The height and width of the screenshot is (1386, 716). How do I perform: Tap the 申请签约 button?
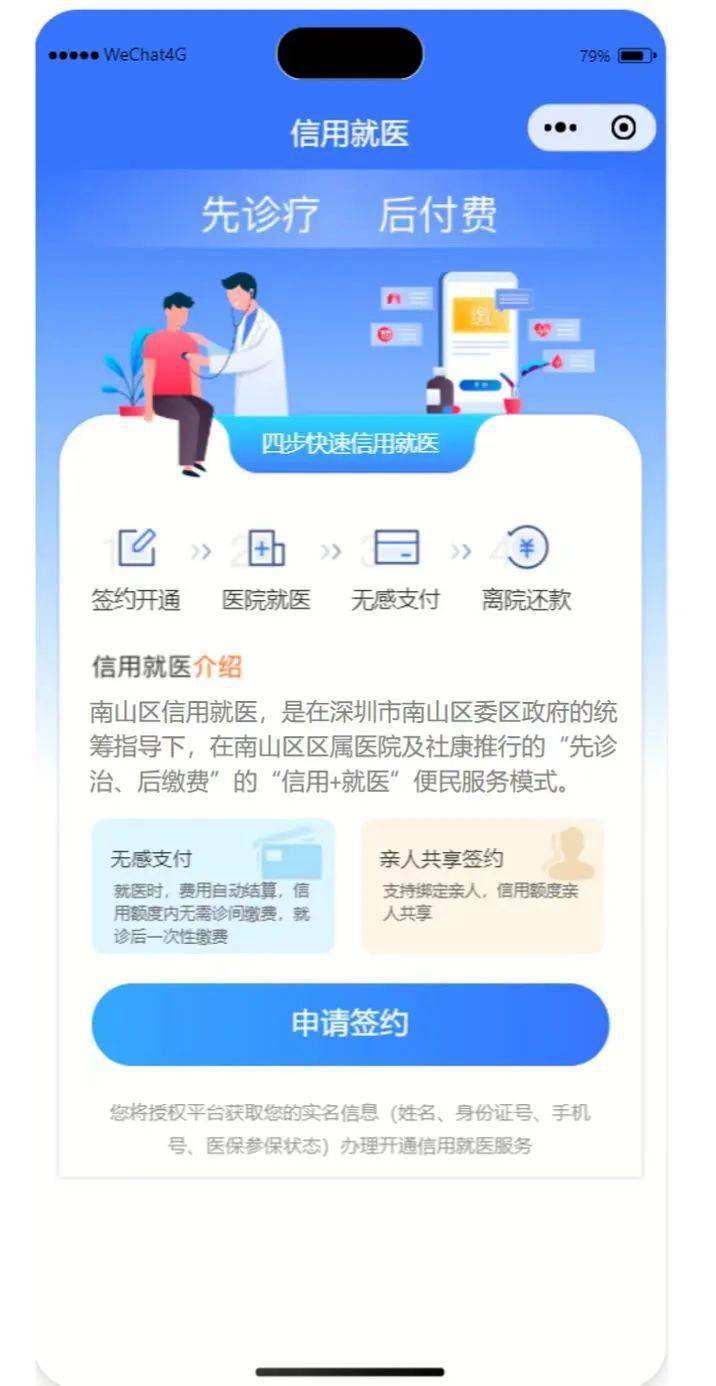(x=350, y=1024)
